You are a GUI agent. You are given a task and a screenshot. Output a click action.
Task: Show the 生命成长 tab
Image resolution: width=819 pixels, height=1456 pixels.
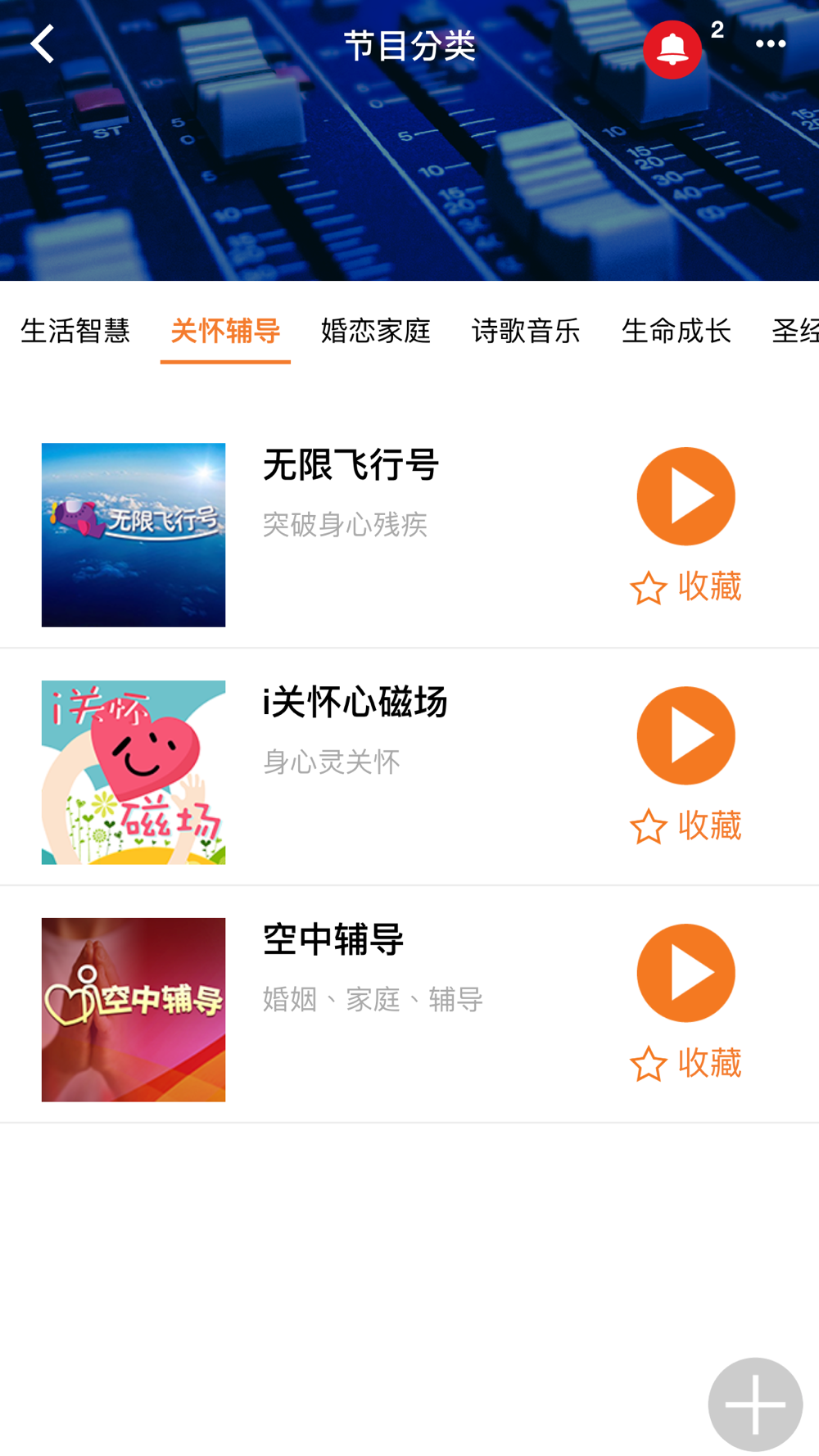click(676, 331)
